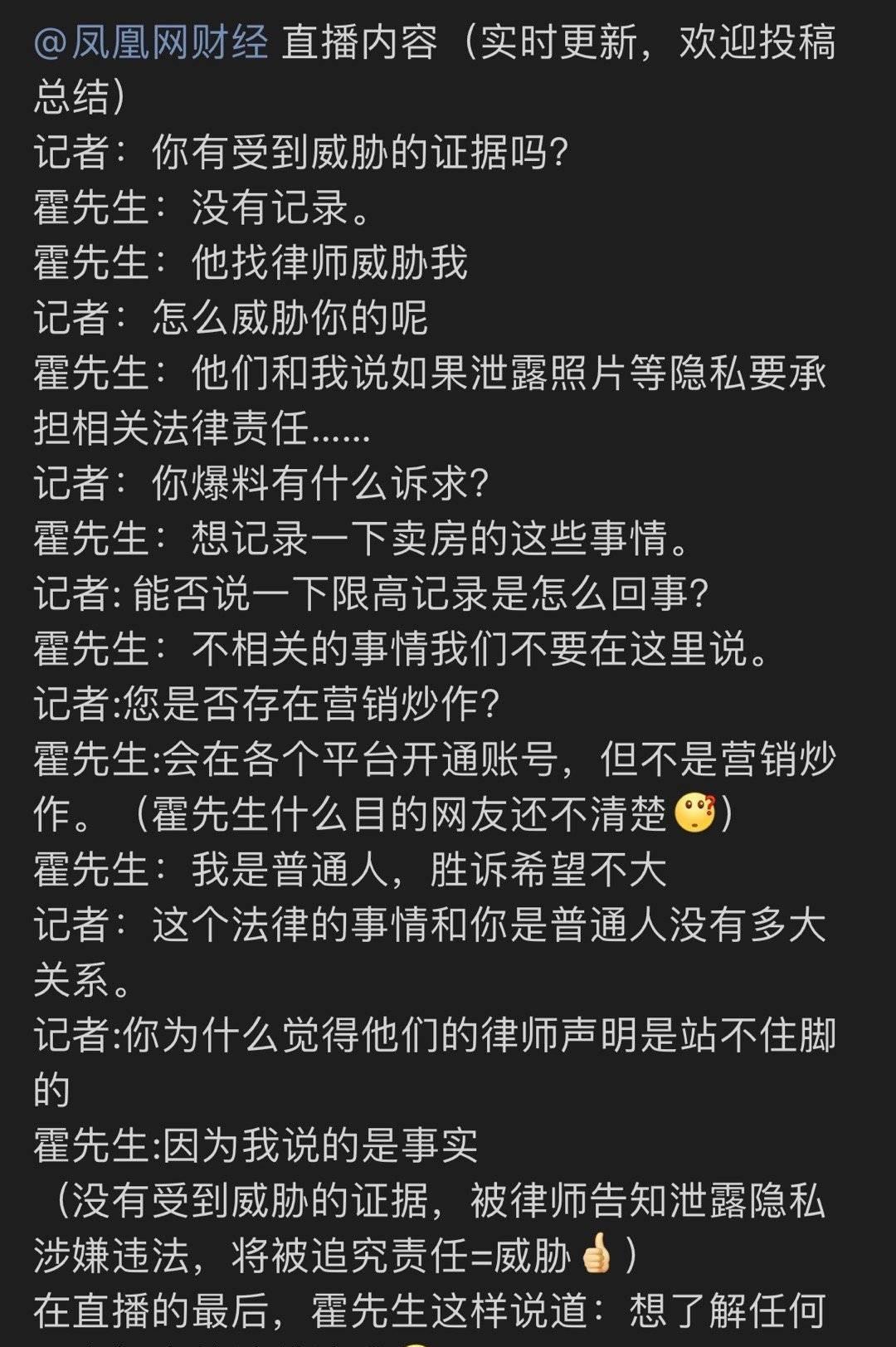This screenshot has width=896, height=1347.
Task: Open the @凤凰网财经 mention link
Action: click(x=151, y=42)
